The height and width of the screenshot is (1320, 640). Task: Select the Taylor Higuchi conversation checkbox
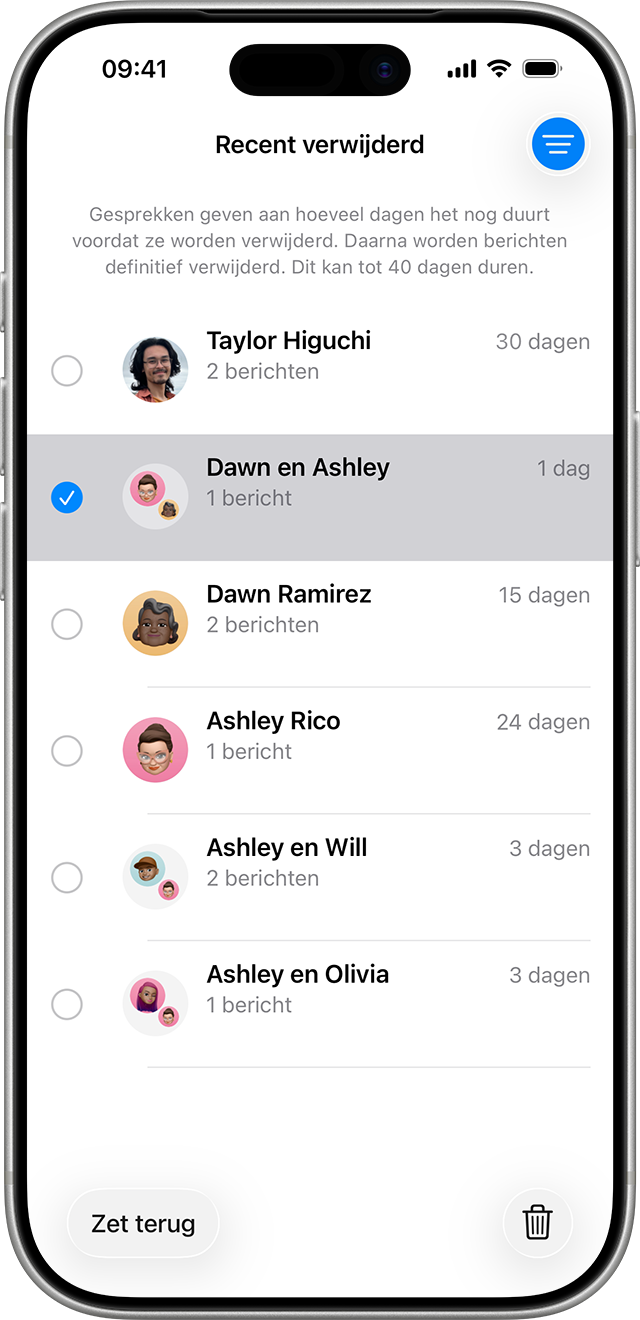(67, 371)
